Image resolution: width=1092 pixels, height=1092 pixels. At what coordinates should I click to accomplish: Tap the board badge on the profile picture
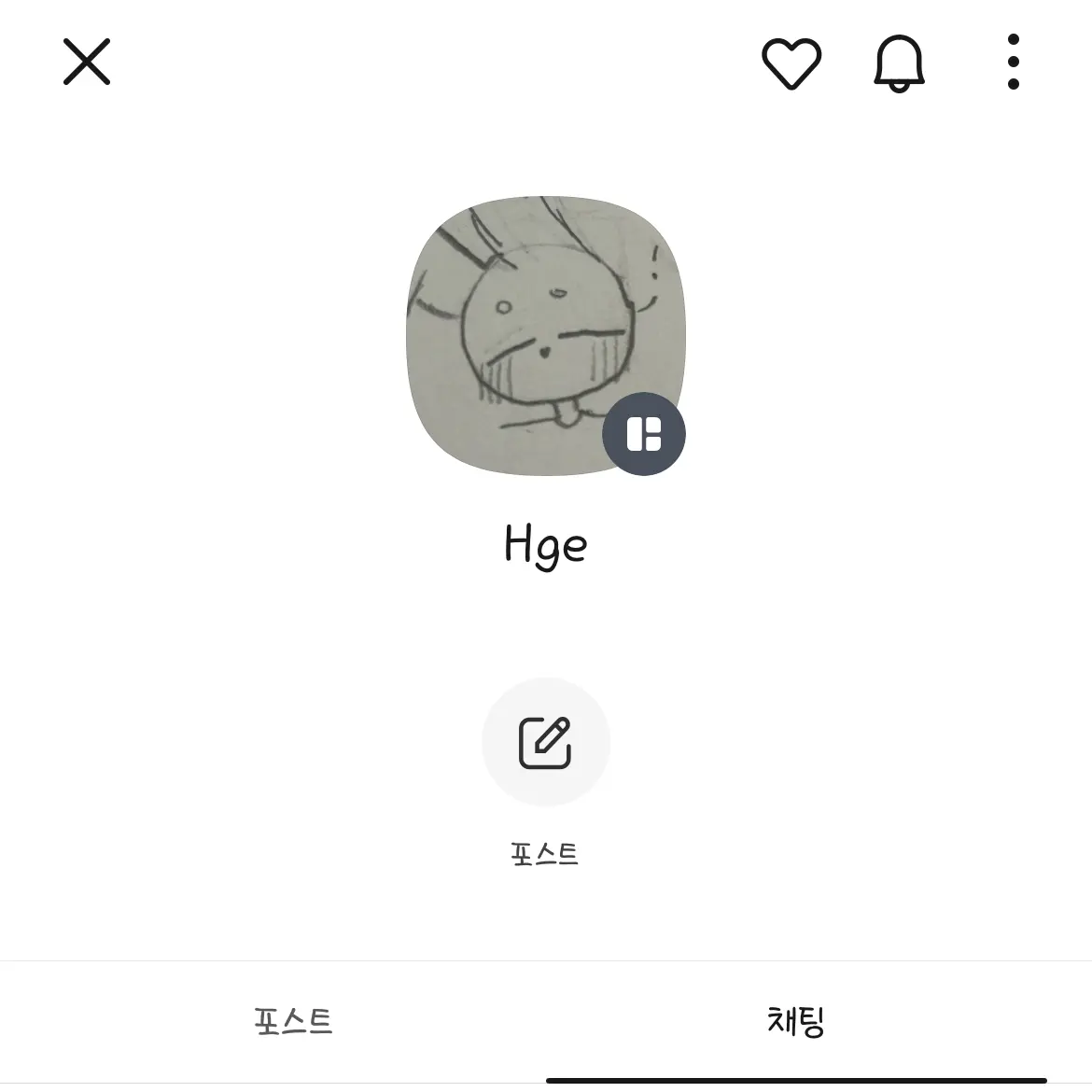(x=644, y=434)
